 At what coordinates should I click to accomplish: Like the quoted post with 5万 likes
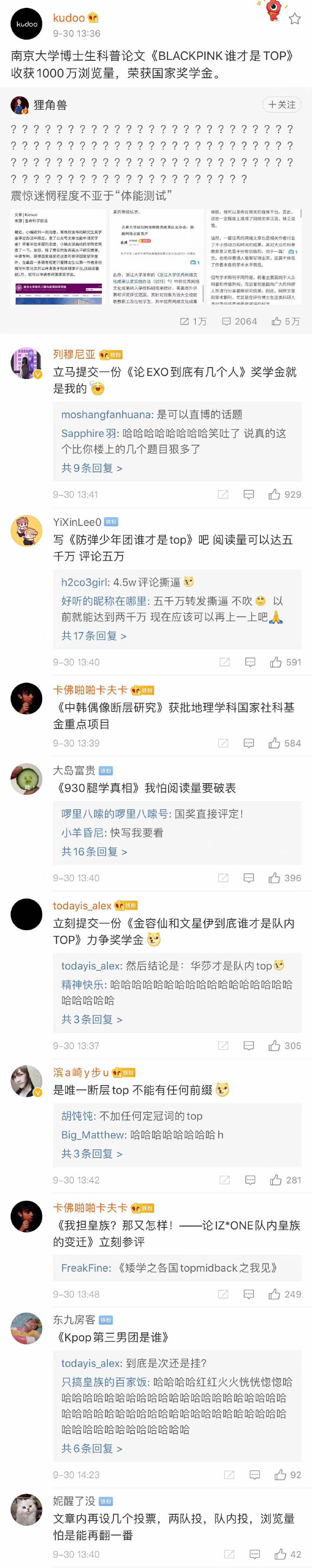[285, 321]
